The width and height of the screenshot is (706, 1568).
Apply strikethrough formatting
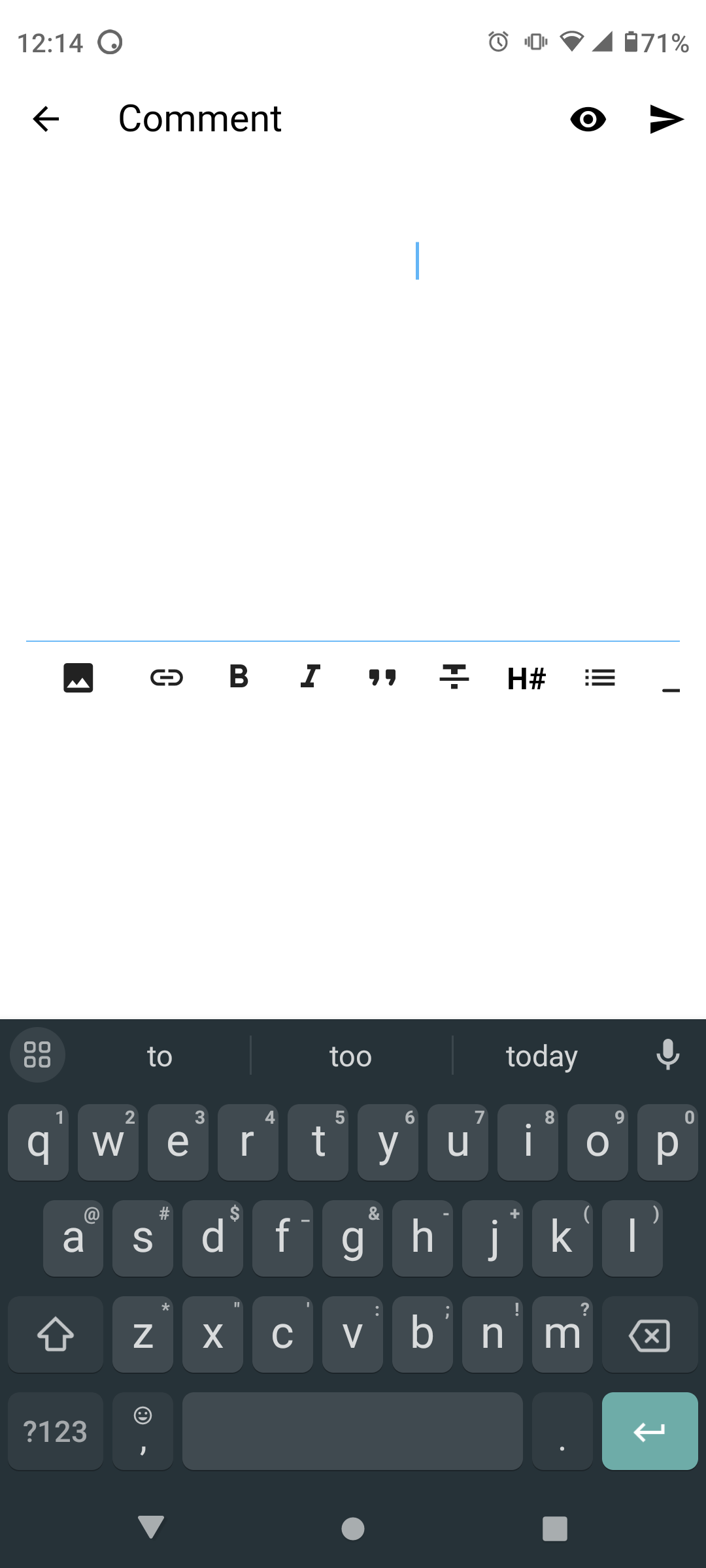[x=454, y=676]
